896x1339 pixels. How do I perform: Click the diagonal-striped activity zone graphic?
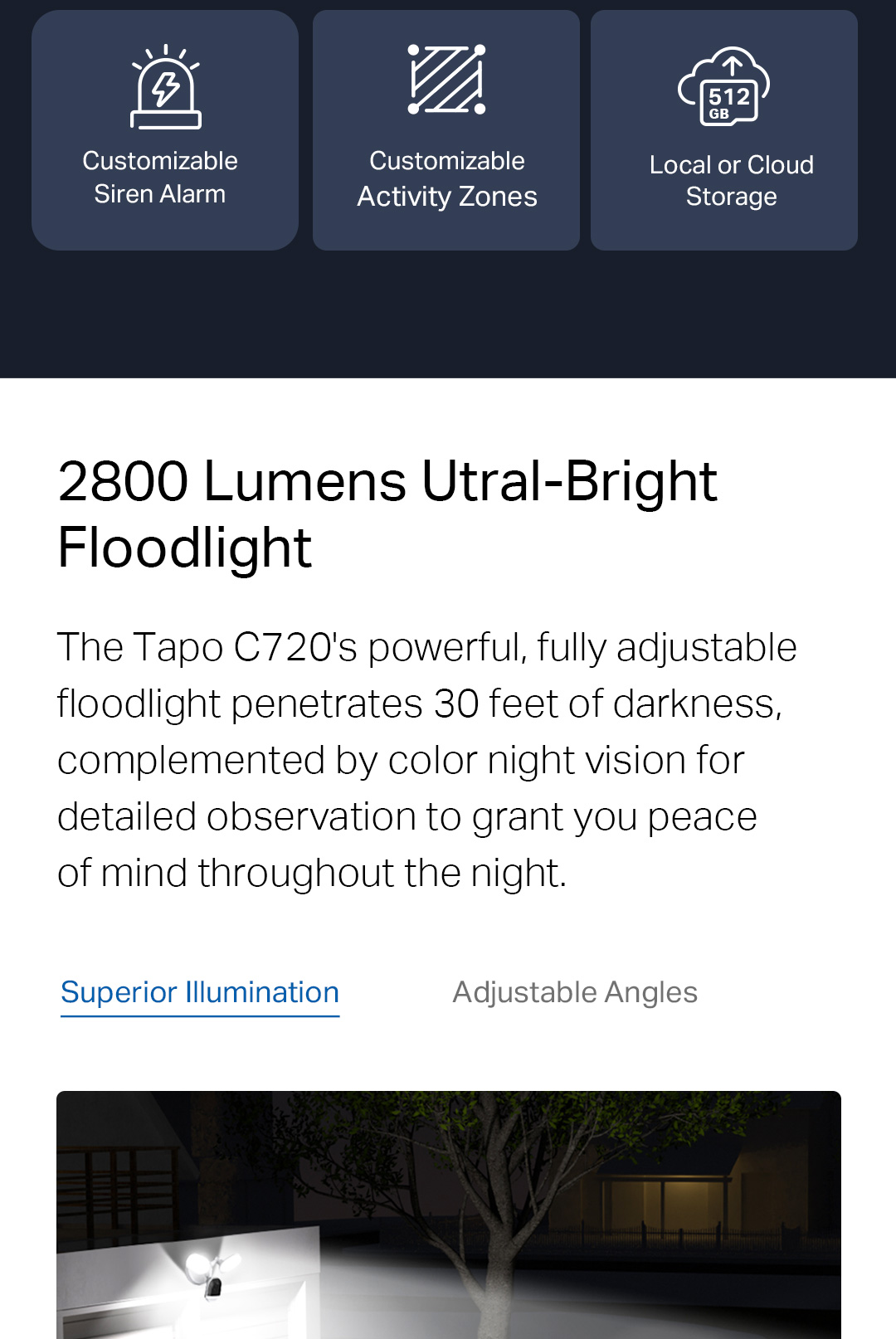(x=446, y=81)
